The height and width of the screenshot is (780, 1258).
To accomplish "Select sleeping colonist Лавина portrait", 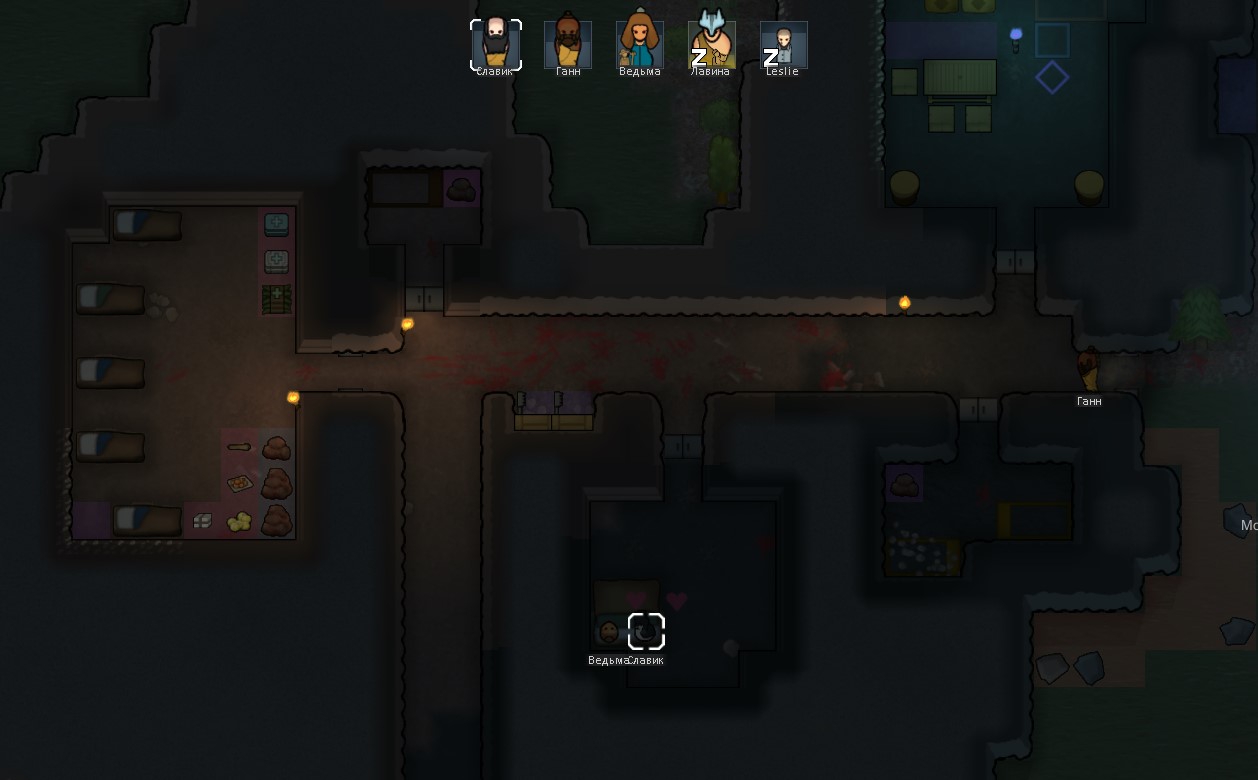I will tap(712, 44).
